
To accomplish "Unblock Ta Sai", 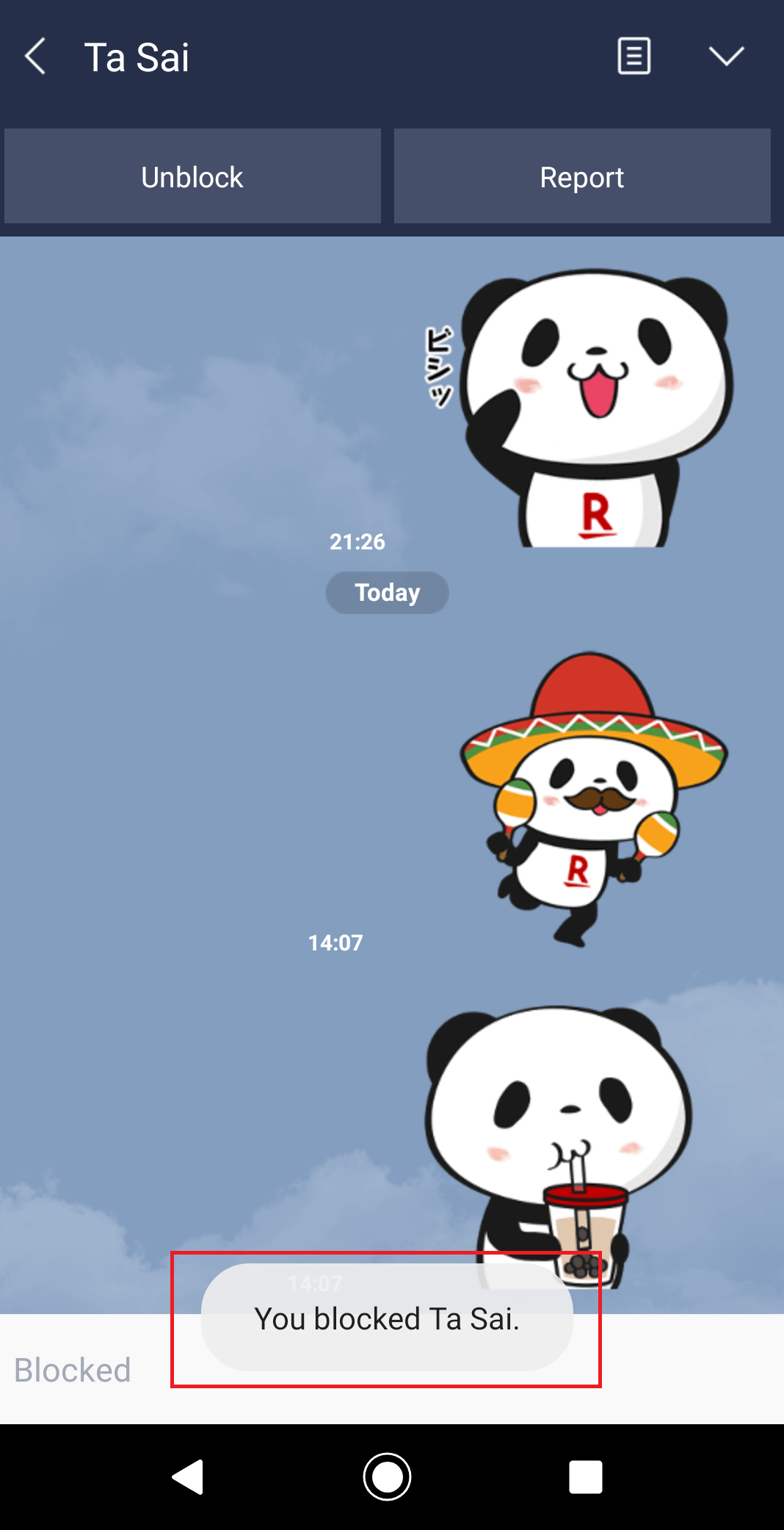I will click(192, 177).
